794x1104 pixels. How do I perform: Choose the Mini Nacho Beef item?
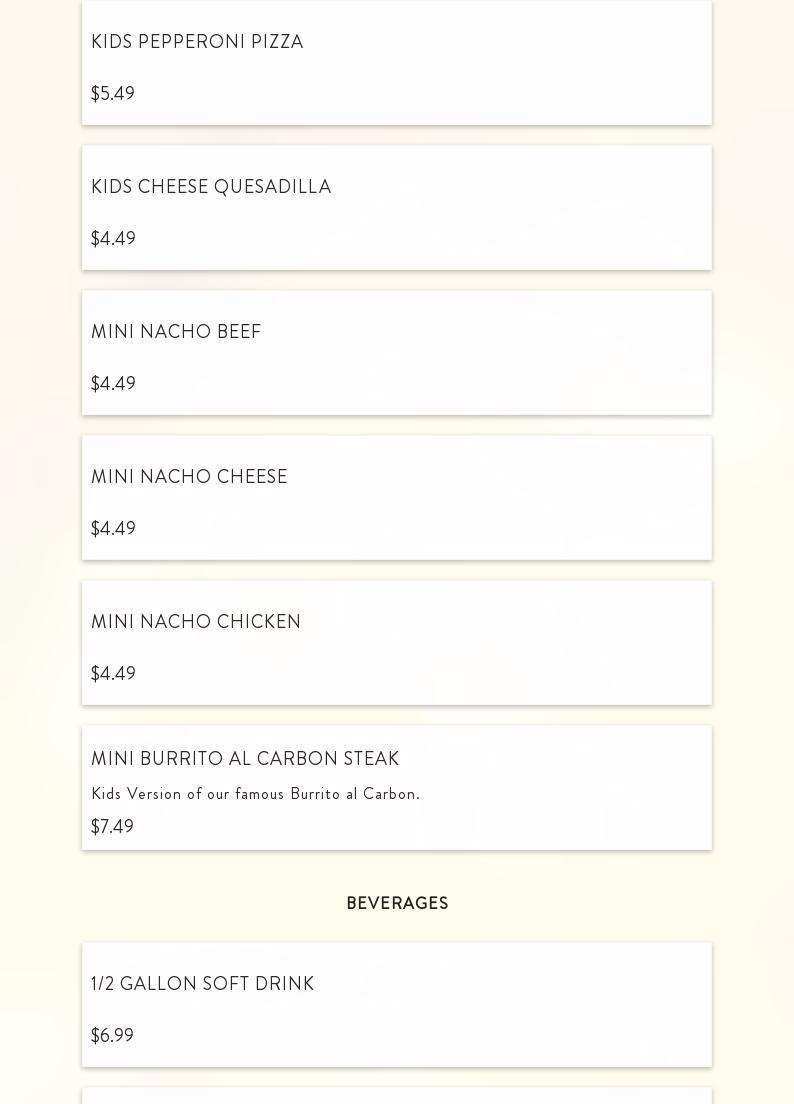(396, 353)
